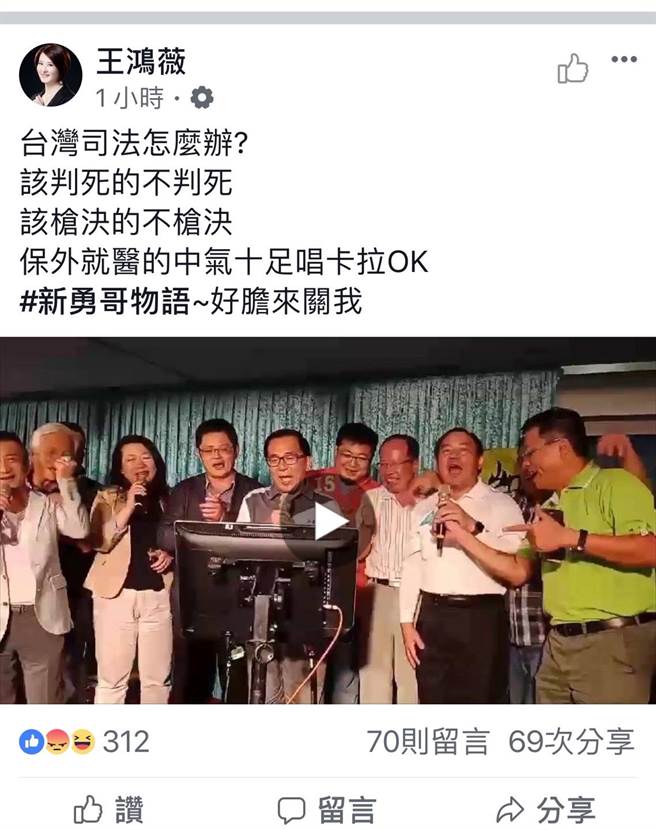The image size is (656, 830).
Task: View the 312 reactions list
Action: click(85, 741)
